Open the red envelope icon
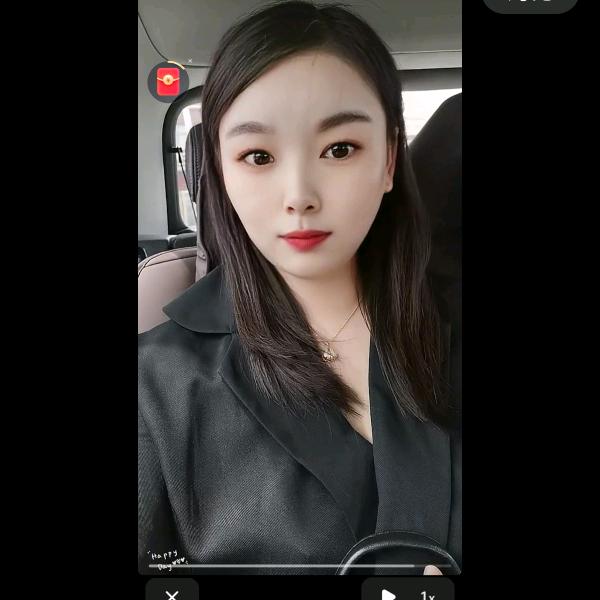The width and height of the screenshot is (600, 600). [x=168, y=82]
